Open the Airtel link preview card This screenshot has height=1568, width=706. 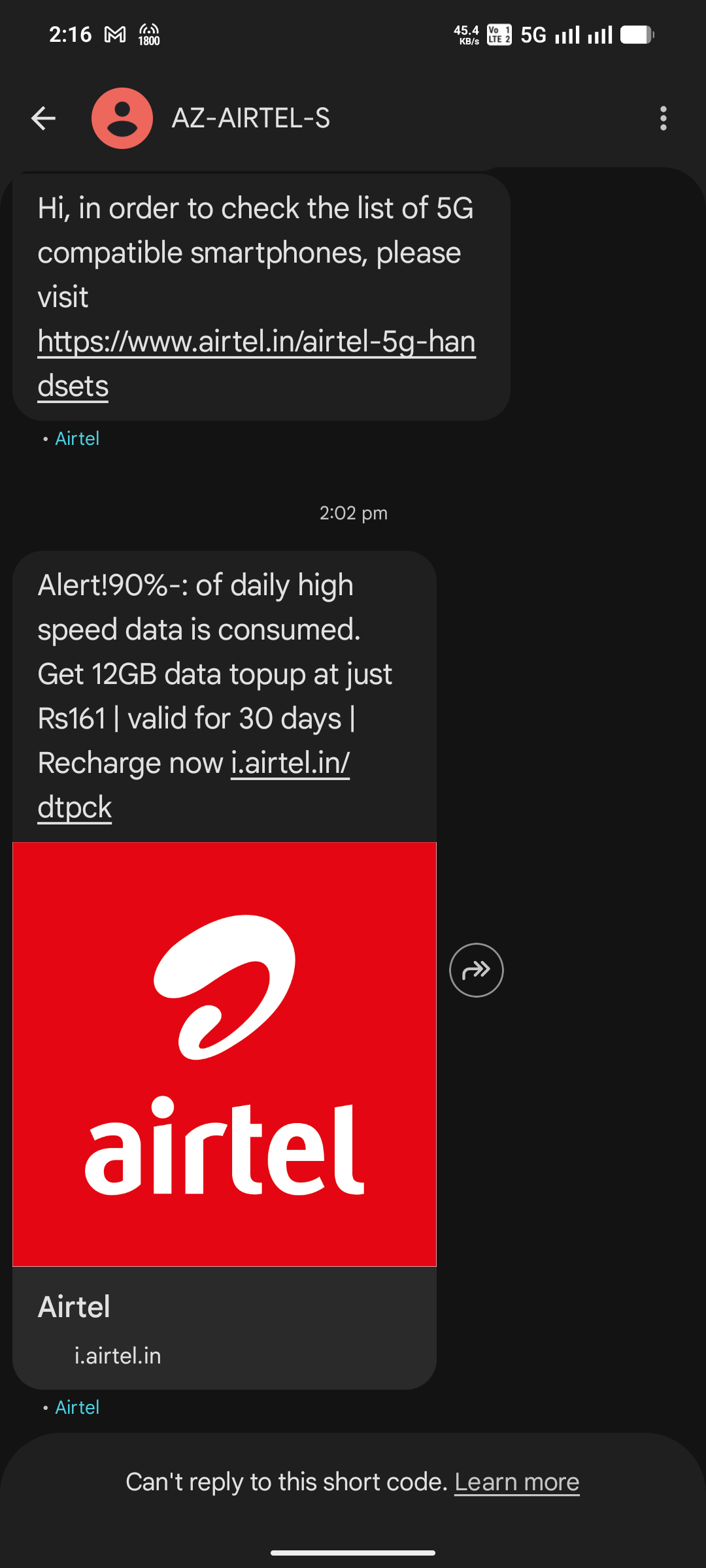tap(224, 1111)
